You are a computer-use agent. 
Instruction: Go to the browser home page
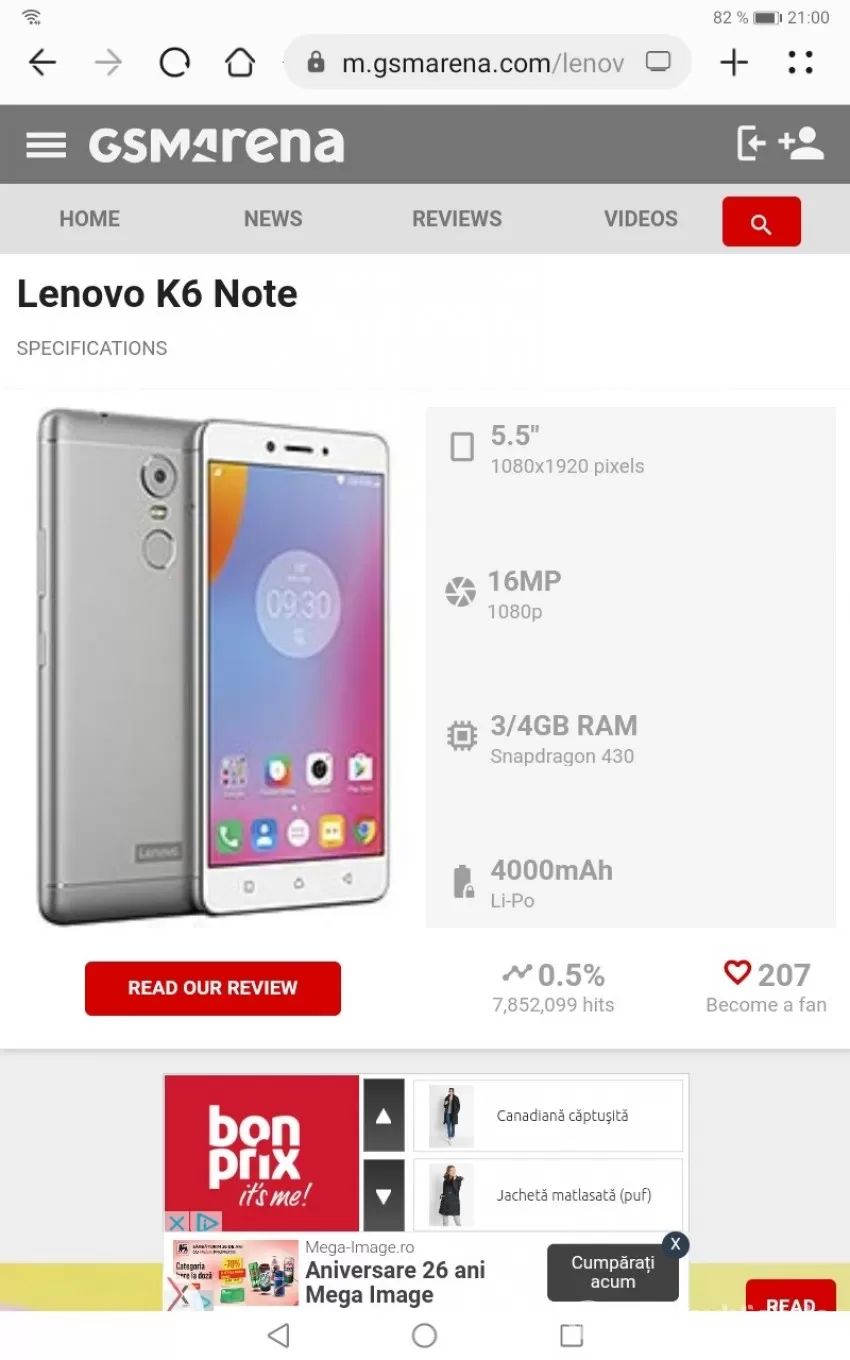tap(240, 63)
